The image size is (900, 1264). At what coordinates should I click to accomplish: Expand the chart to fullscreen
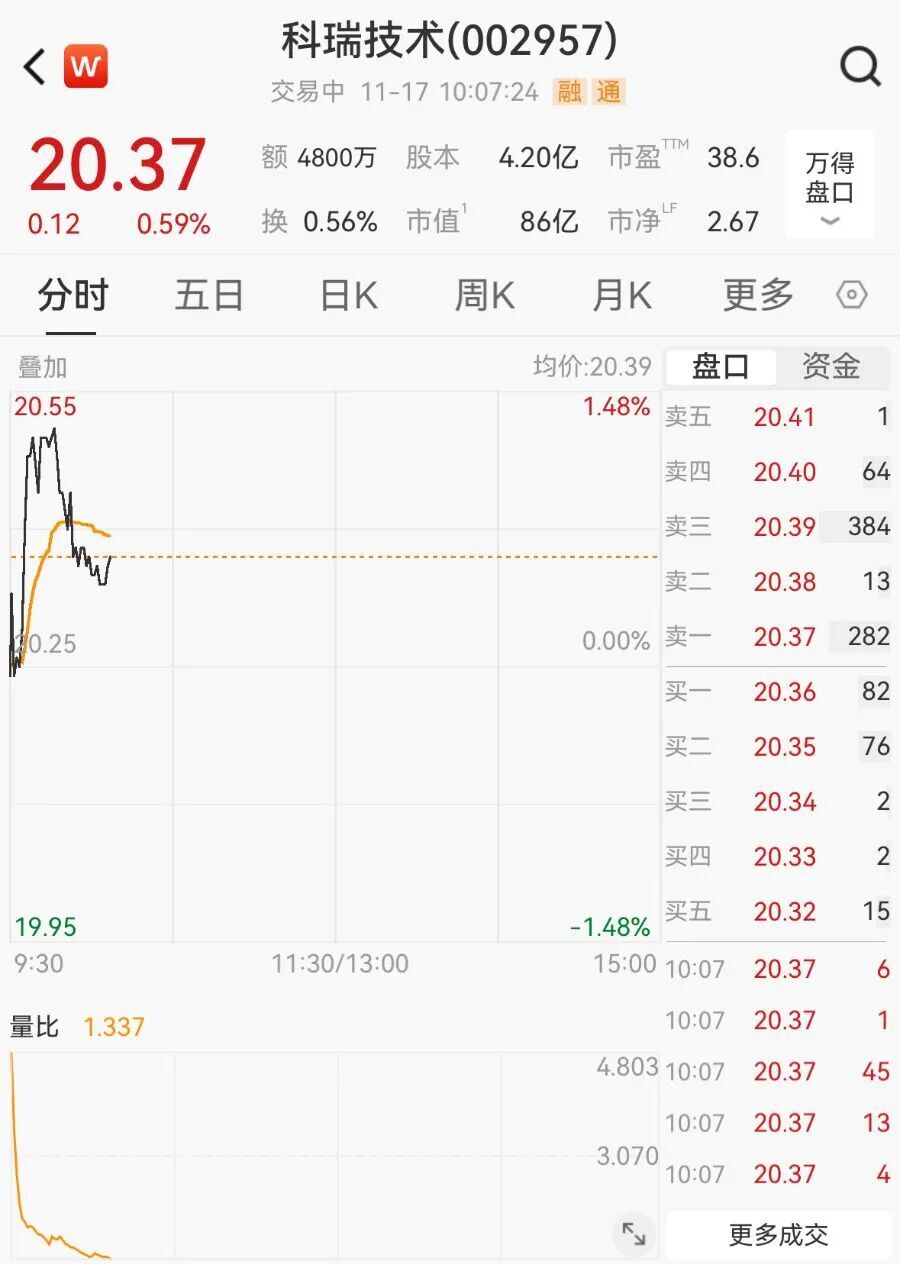click(633, 1233)
